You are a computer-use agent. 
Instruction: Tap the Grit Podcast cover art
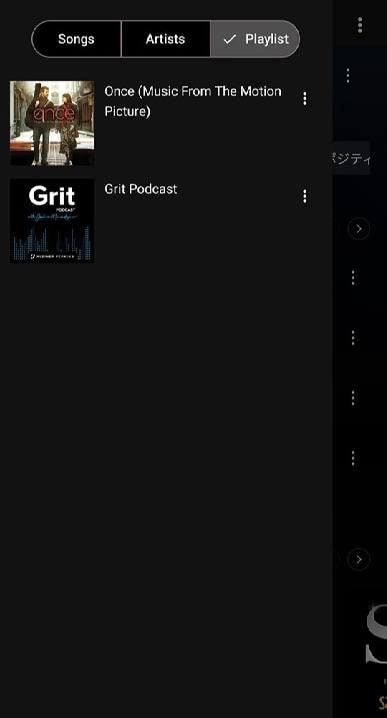[52, 221]
